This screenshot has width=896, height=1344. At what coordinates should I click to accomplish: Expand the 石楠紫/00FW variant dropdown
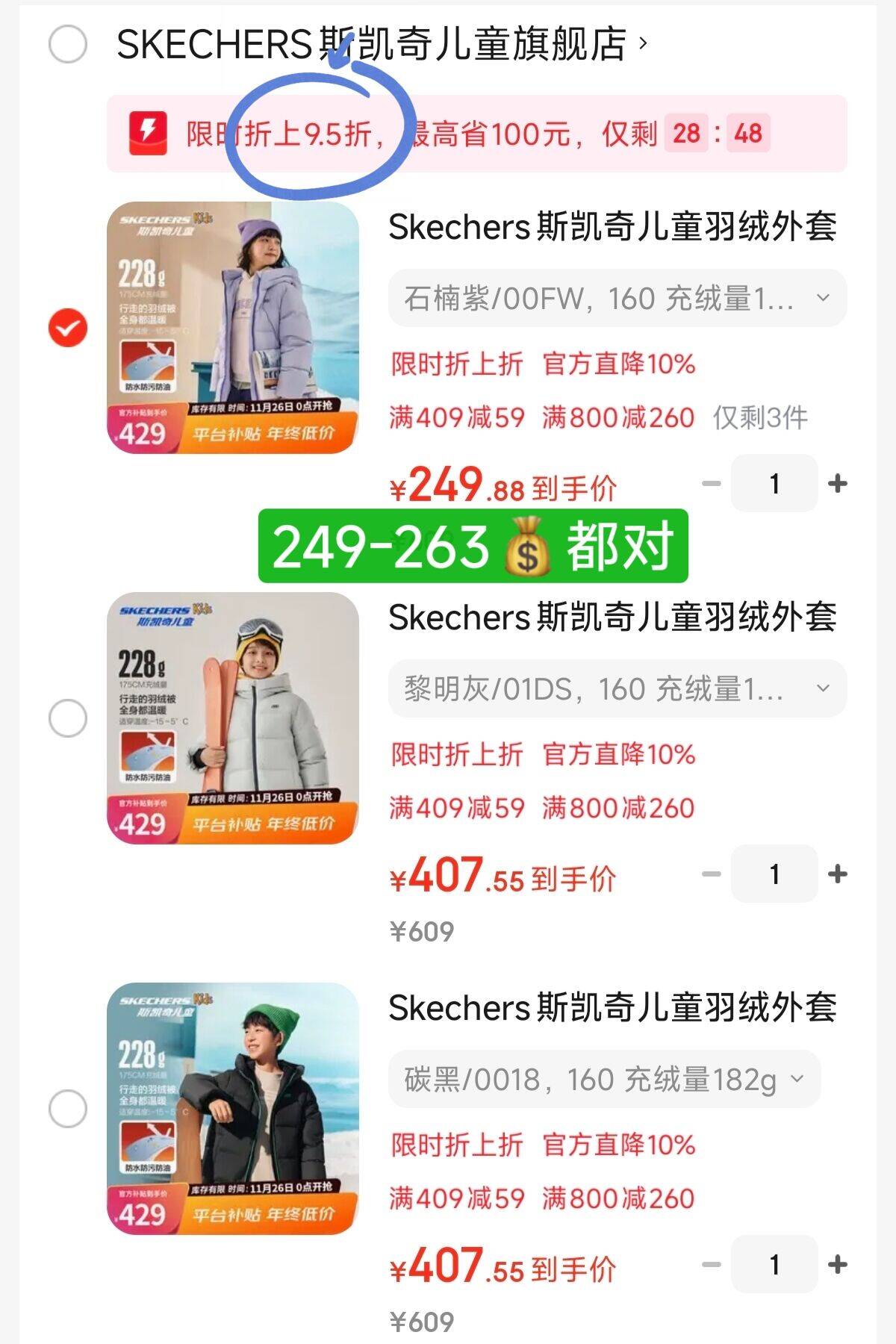617,299
